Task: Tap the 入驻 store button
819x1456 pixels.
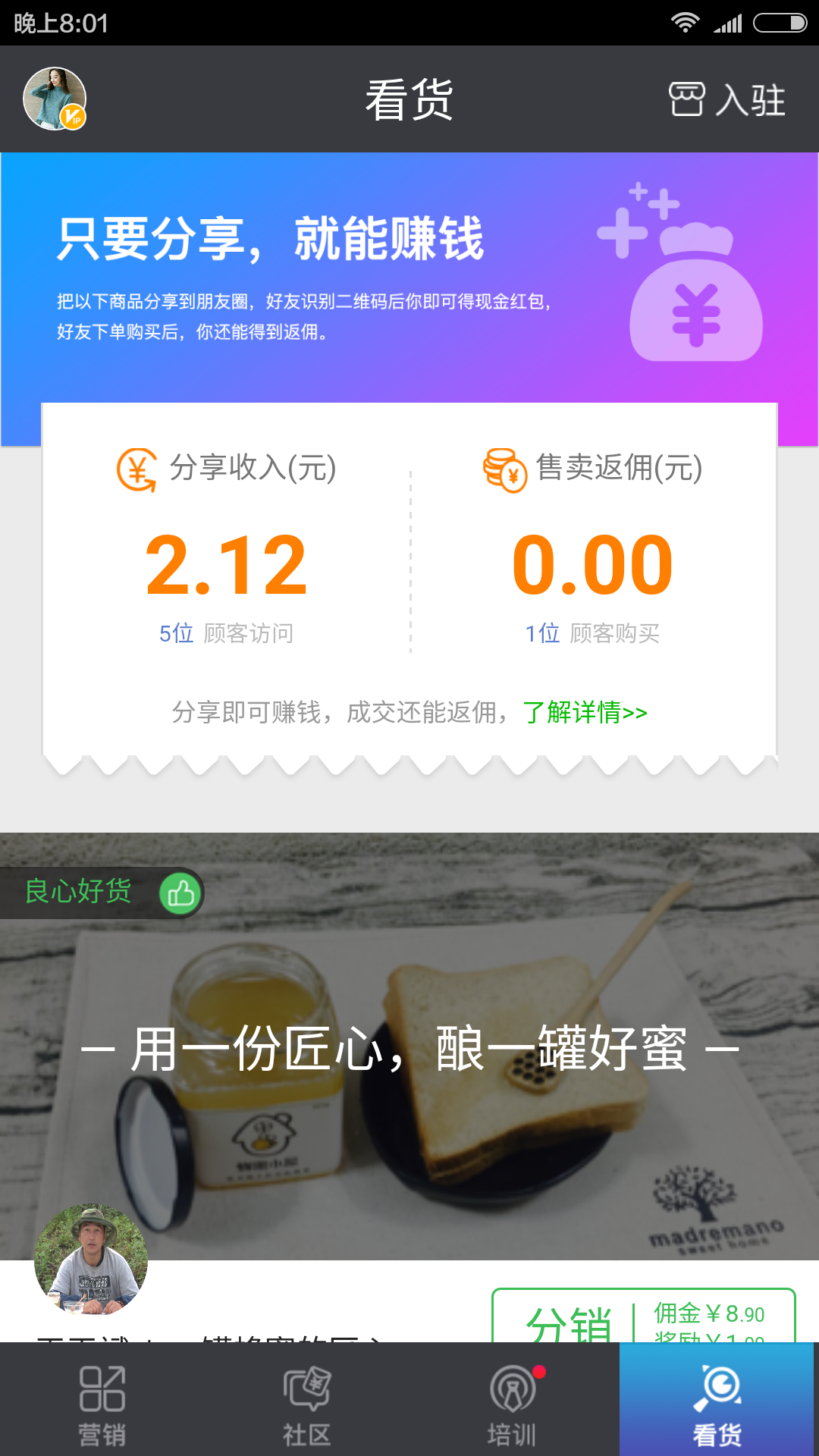Action: point(726,99)
